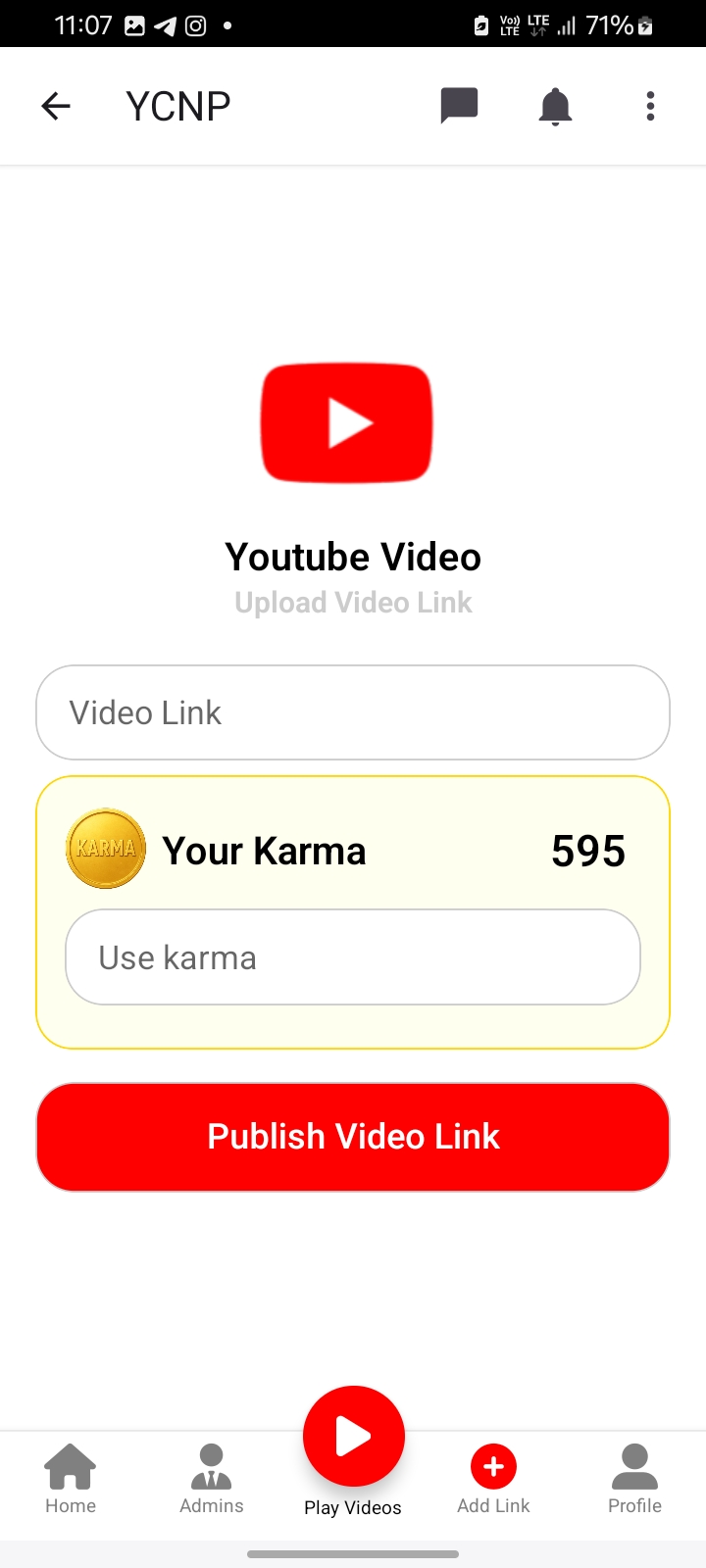706x1568 pixels.
Task: Tap the Upload Video Link subtitle
Action: tap(353, 602)
